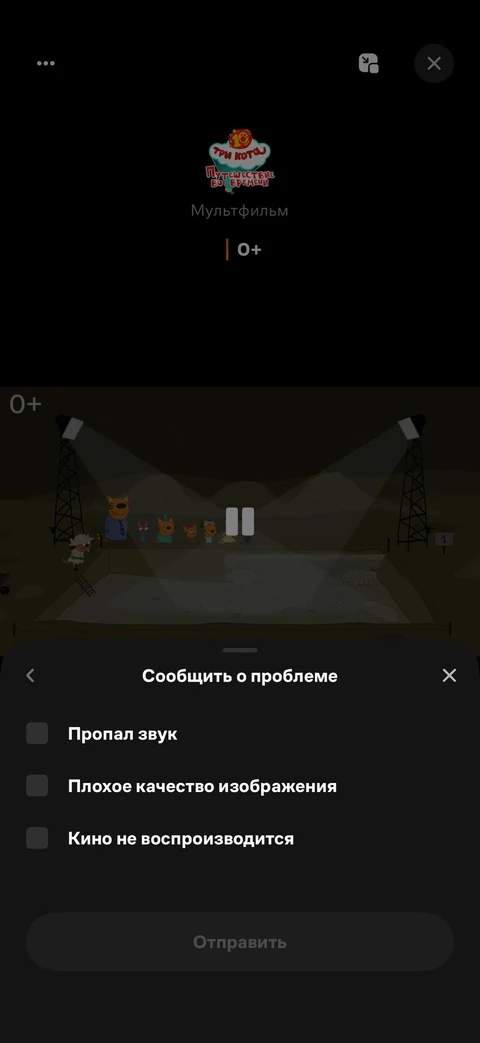Open the three-dot overflow menu
The image size is (480, 1043).
46,63
